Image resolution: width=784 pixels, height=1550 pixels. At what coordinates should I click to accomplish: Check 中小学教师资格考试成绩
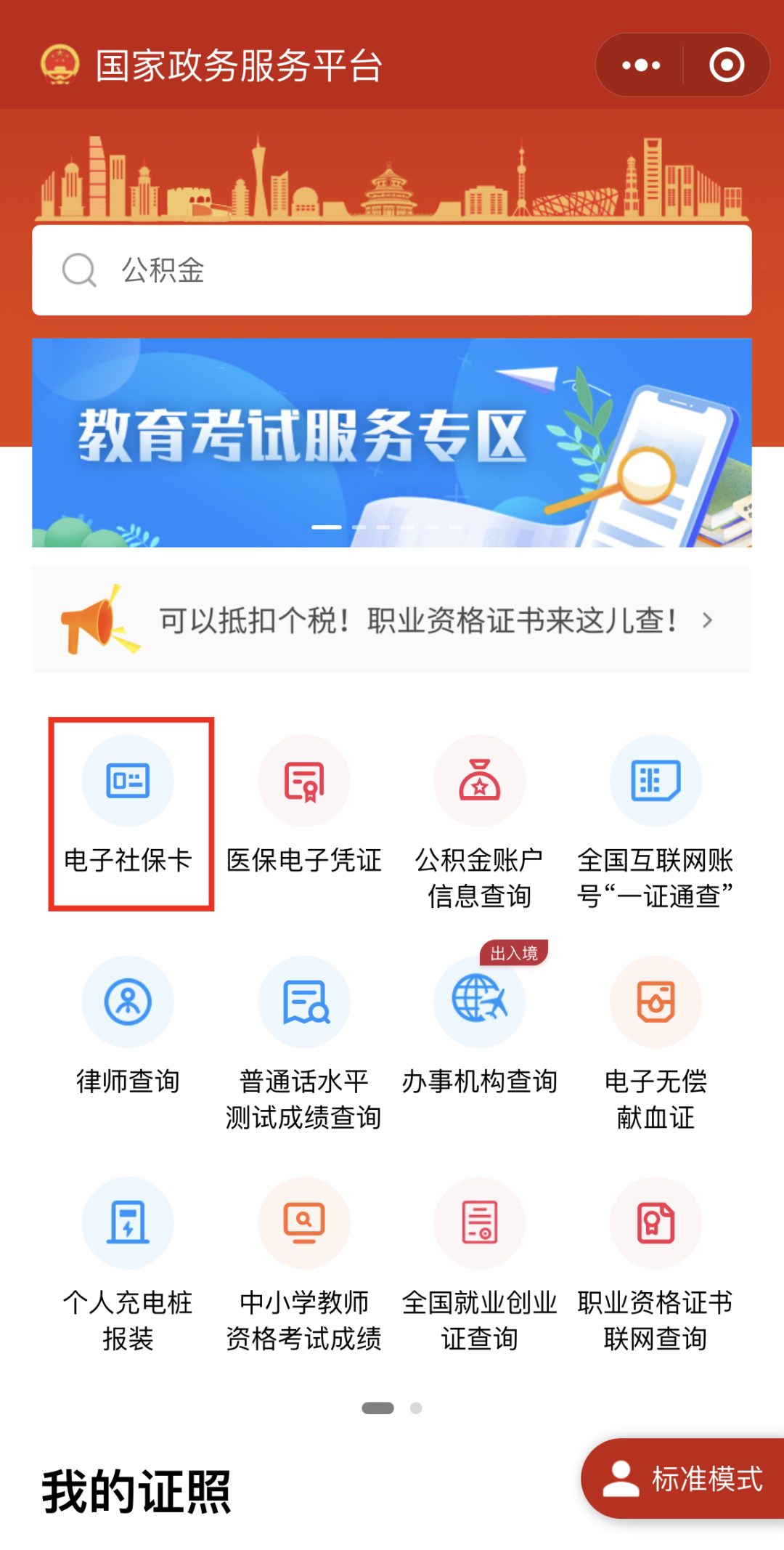pyautogui.click(x=304, y=1223)
